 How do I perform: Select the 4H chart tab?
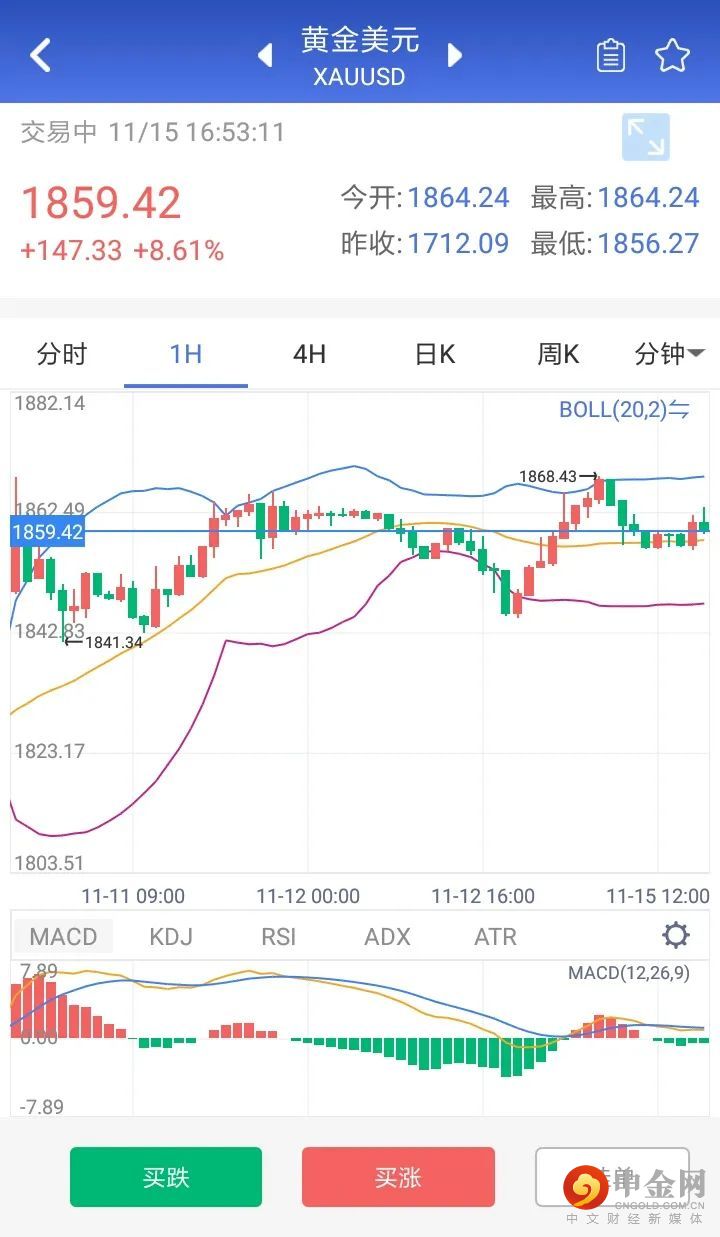(309, 354)
